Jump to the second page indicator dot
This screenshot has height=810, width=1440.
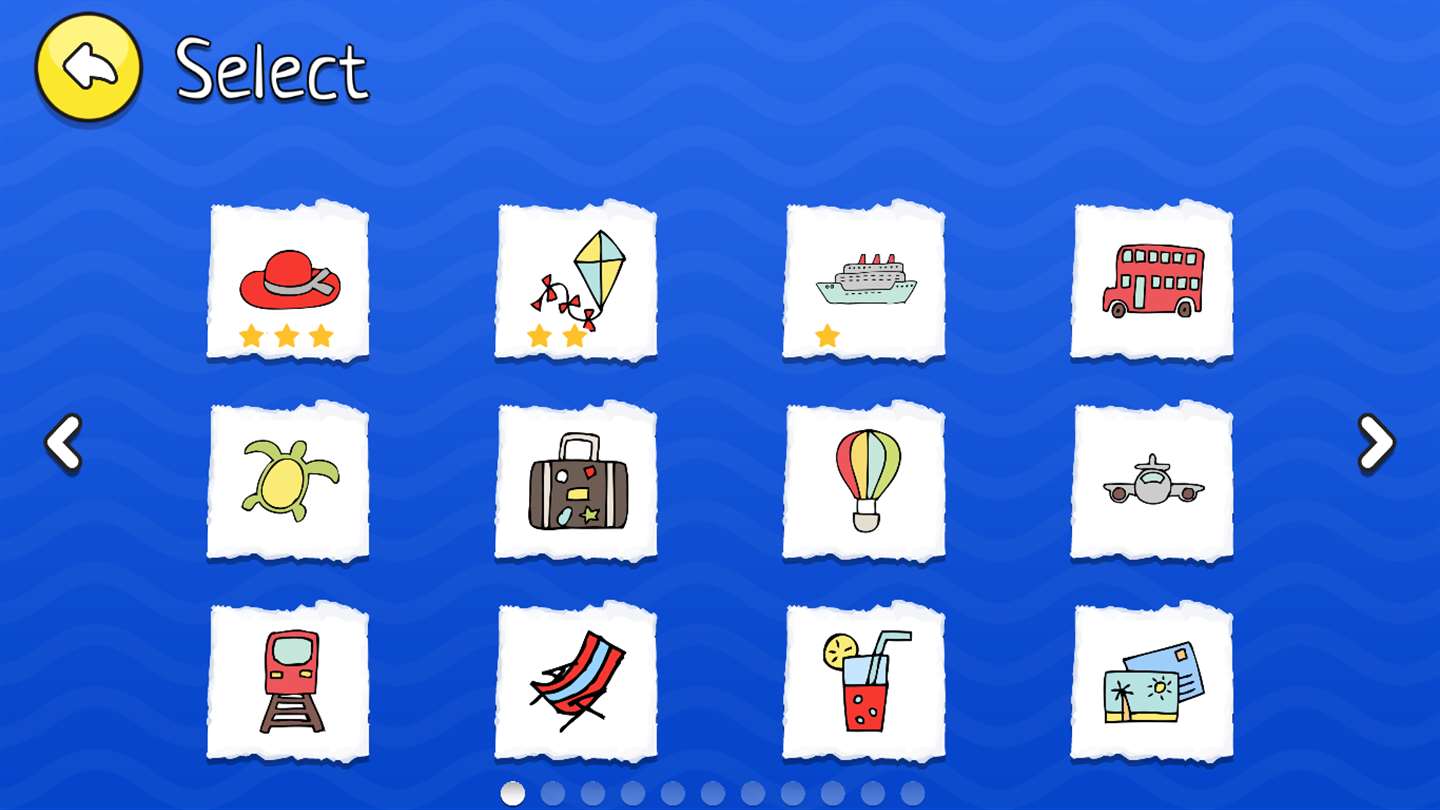(x=552, y=794)
